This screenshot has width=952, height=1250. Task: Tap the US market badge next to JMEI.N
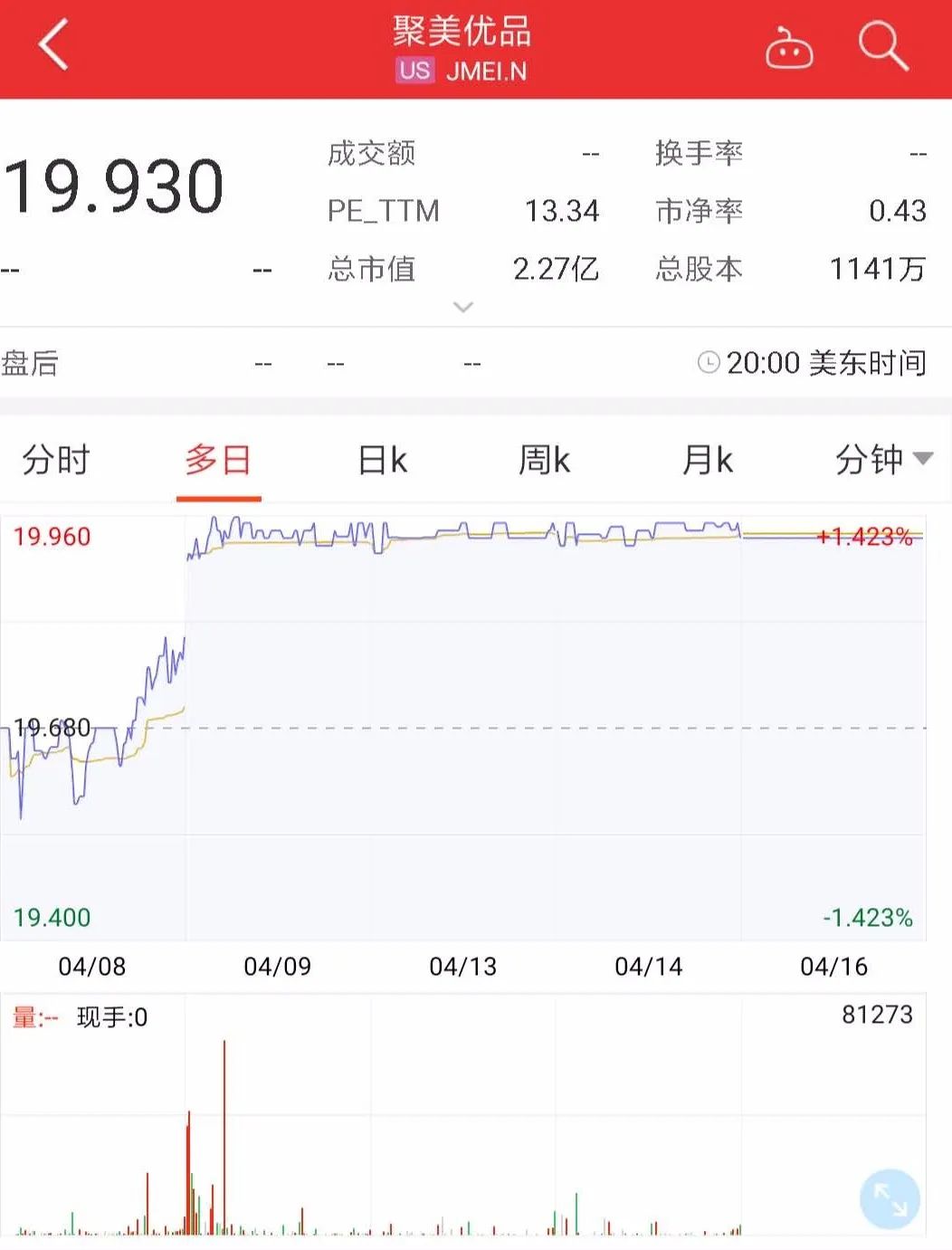(x=414, y=71)
